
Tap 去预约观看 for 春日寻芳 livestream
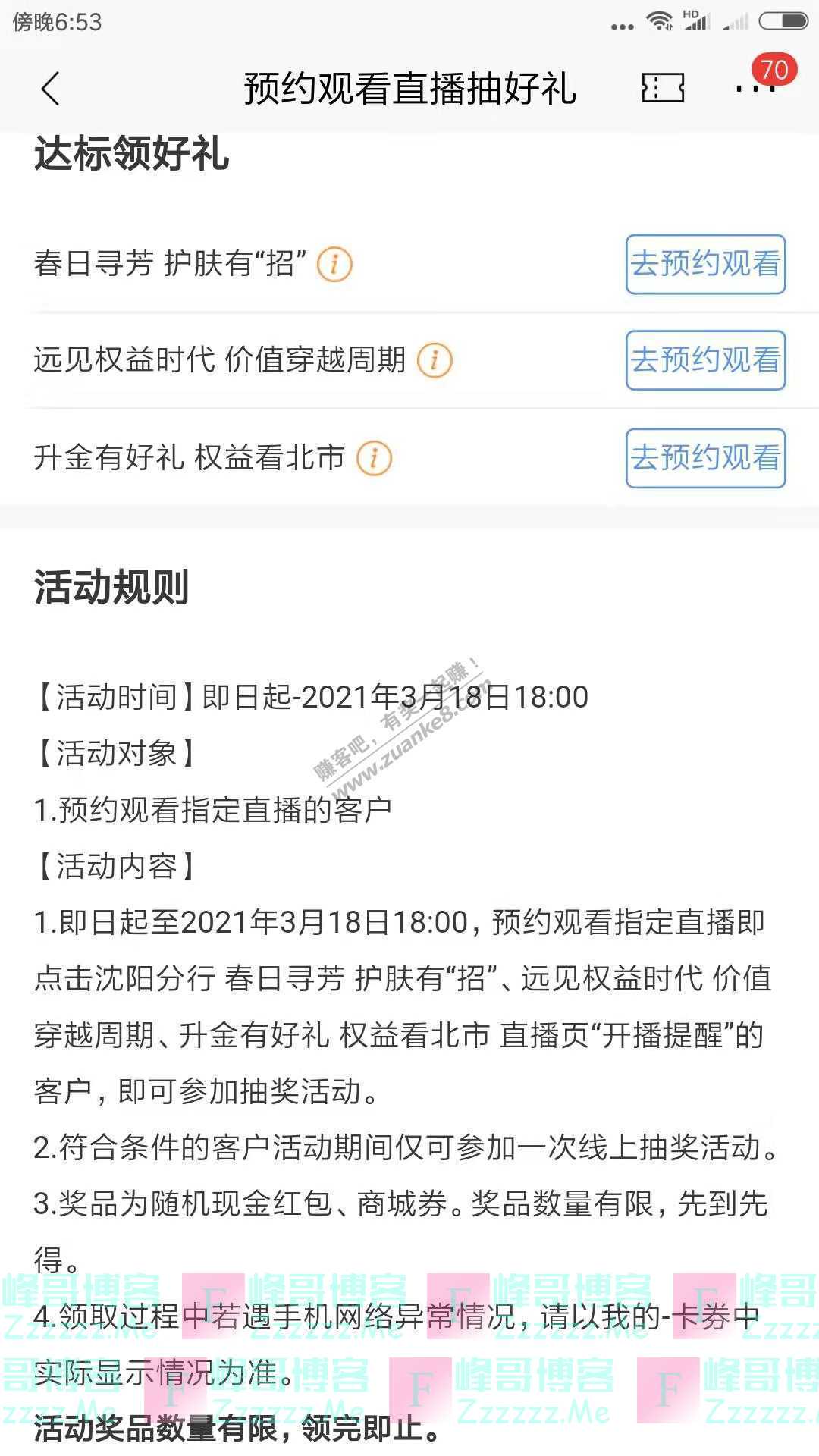tap(704, 265)
